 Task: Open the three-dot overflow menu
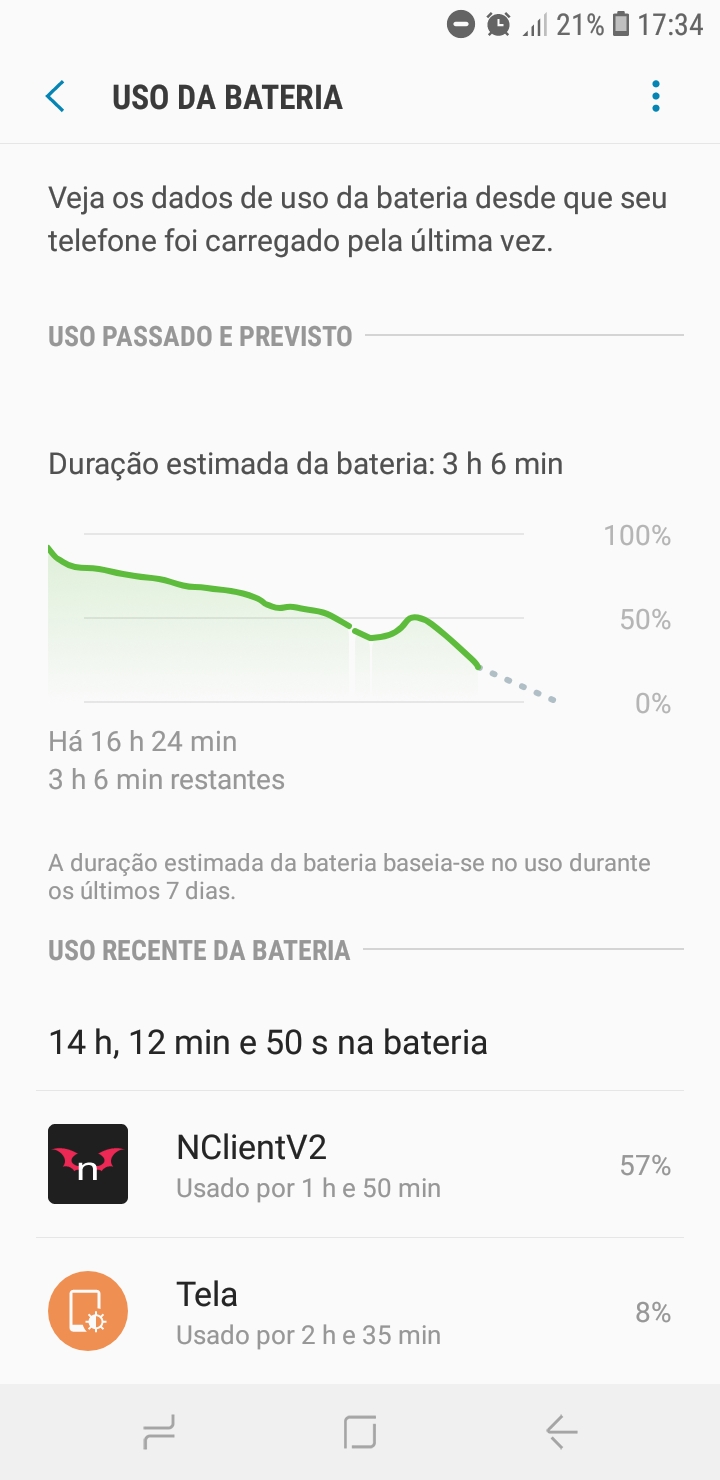(x=655, y=96)
